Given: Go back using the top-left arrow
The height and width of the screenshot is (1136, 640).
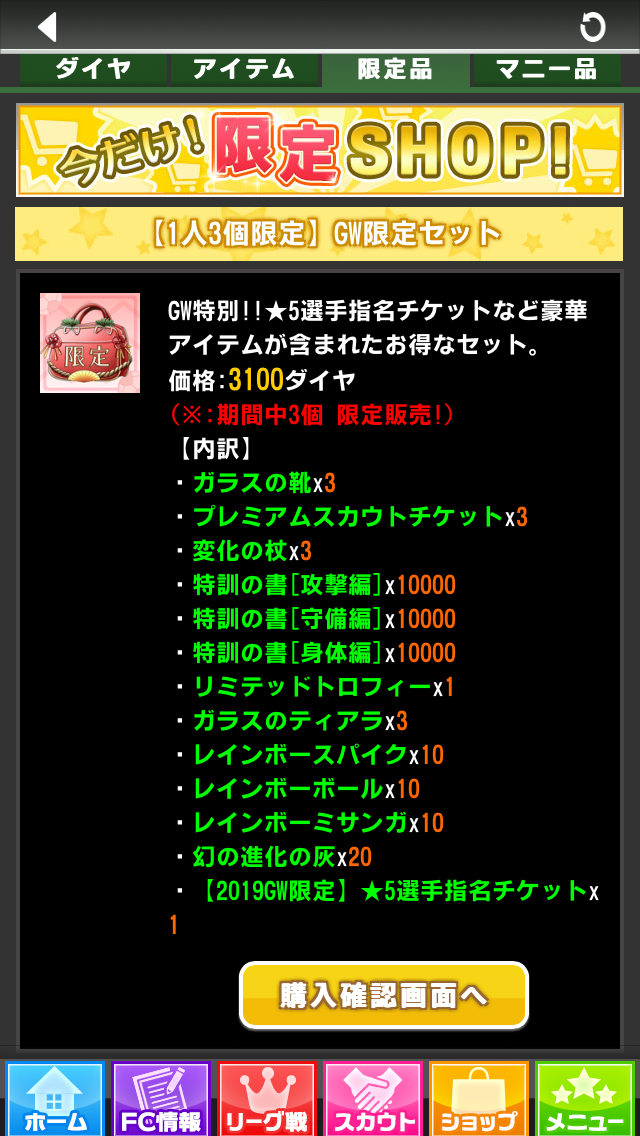Looking at the screenshot, I should tap(47, 26).
